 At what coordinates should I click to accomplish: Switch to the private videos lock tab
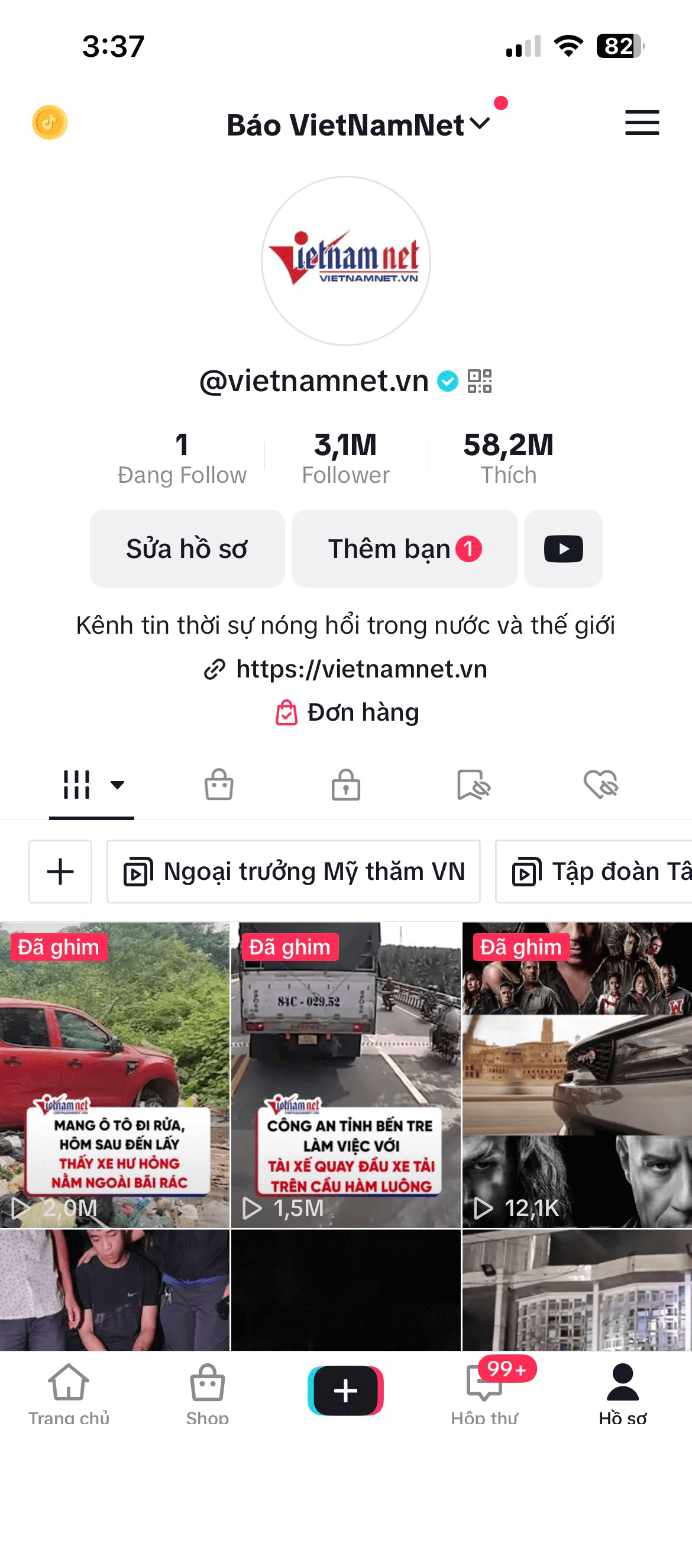pos(345,784)
